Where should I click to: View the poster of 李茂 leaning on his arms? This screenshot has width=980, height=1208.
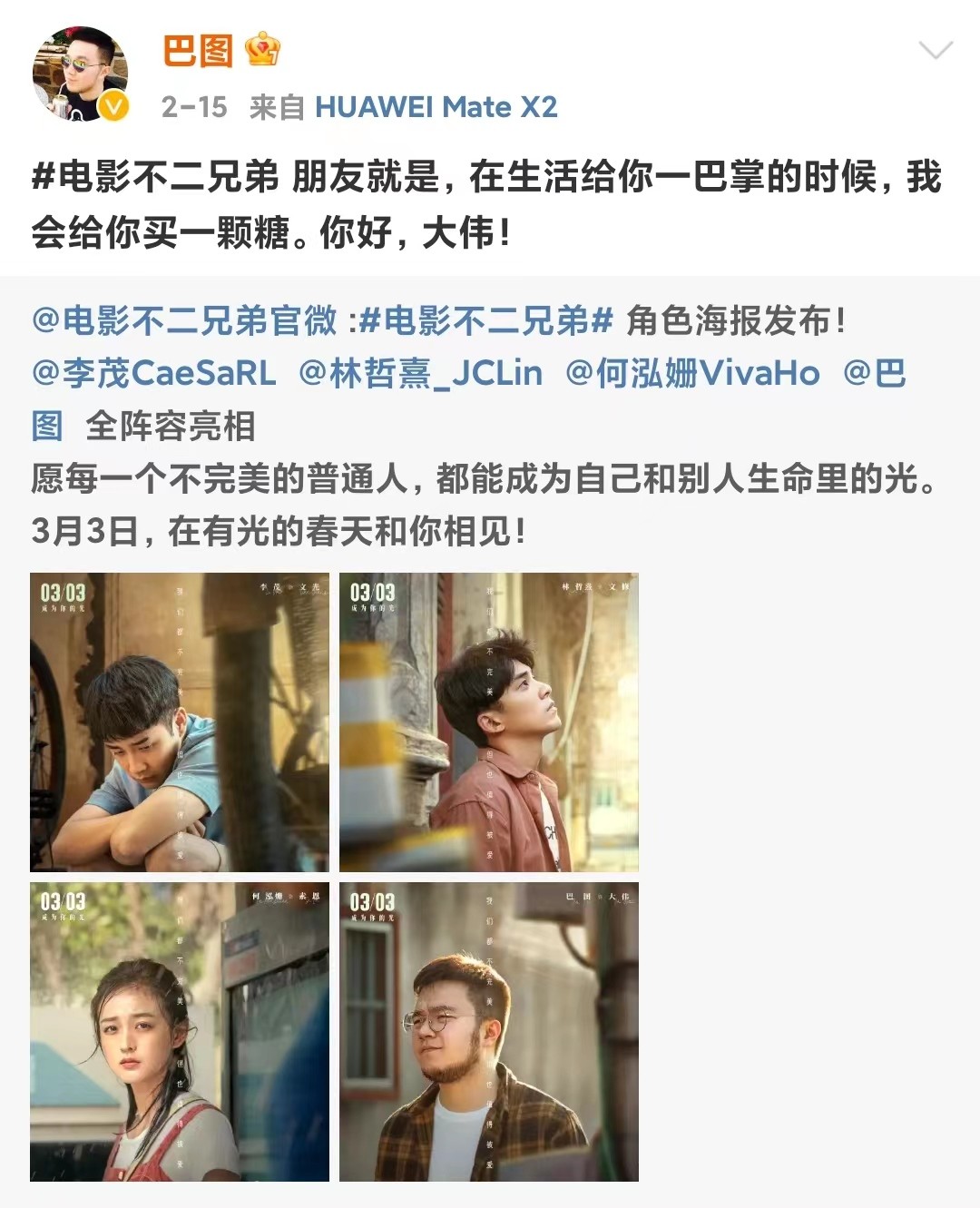180,722
